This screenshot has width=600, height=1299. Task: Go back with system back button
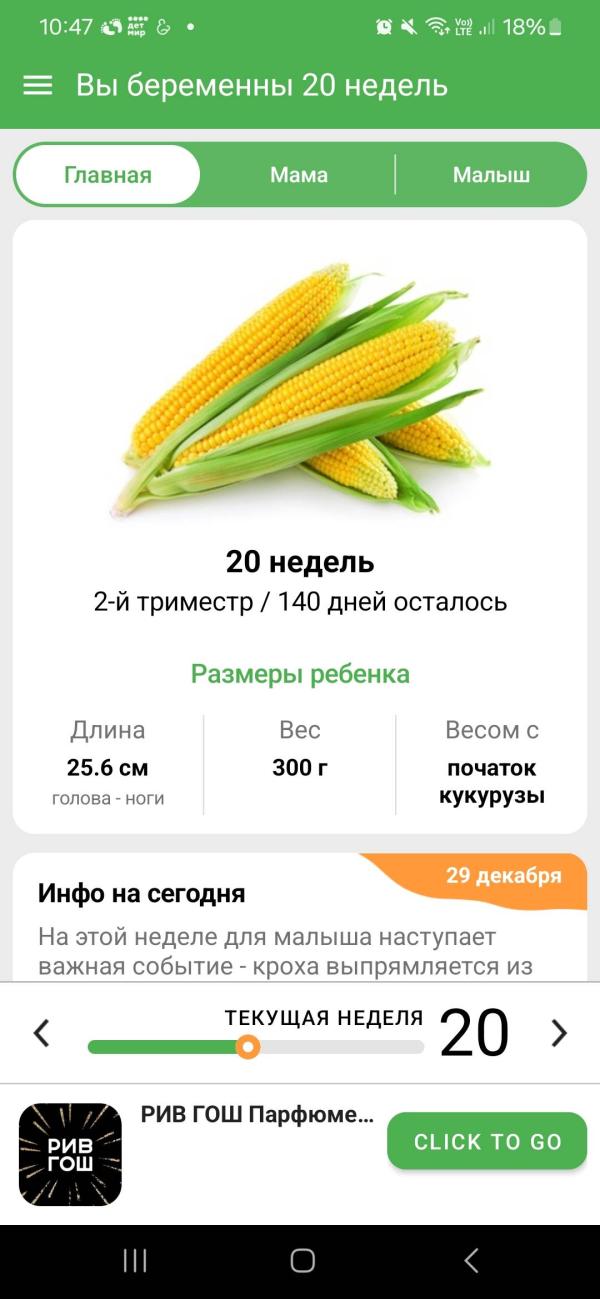click(471, 1261)
